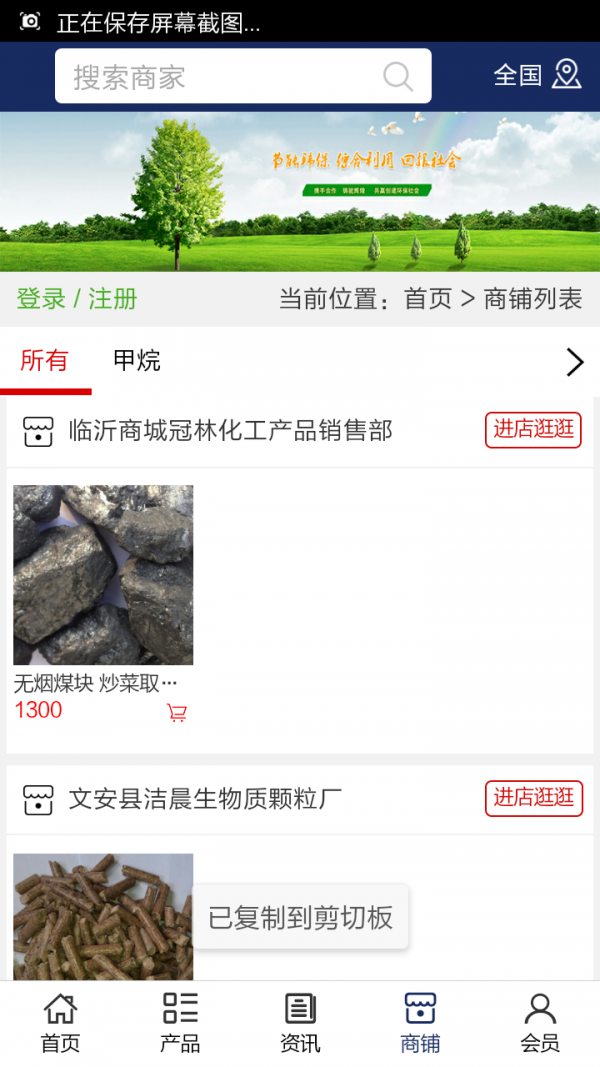Select the 商铺 shops tab
Screen dimensions: 600x1067
click(420, 1023)
